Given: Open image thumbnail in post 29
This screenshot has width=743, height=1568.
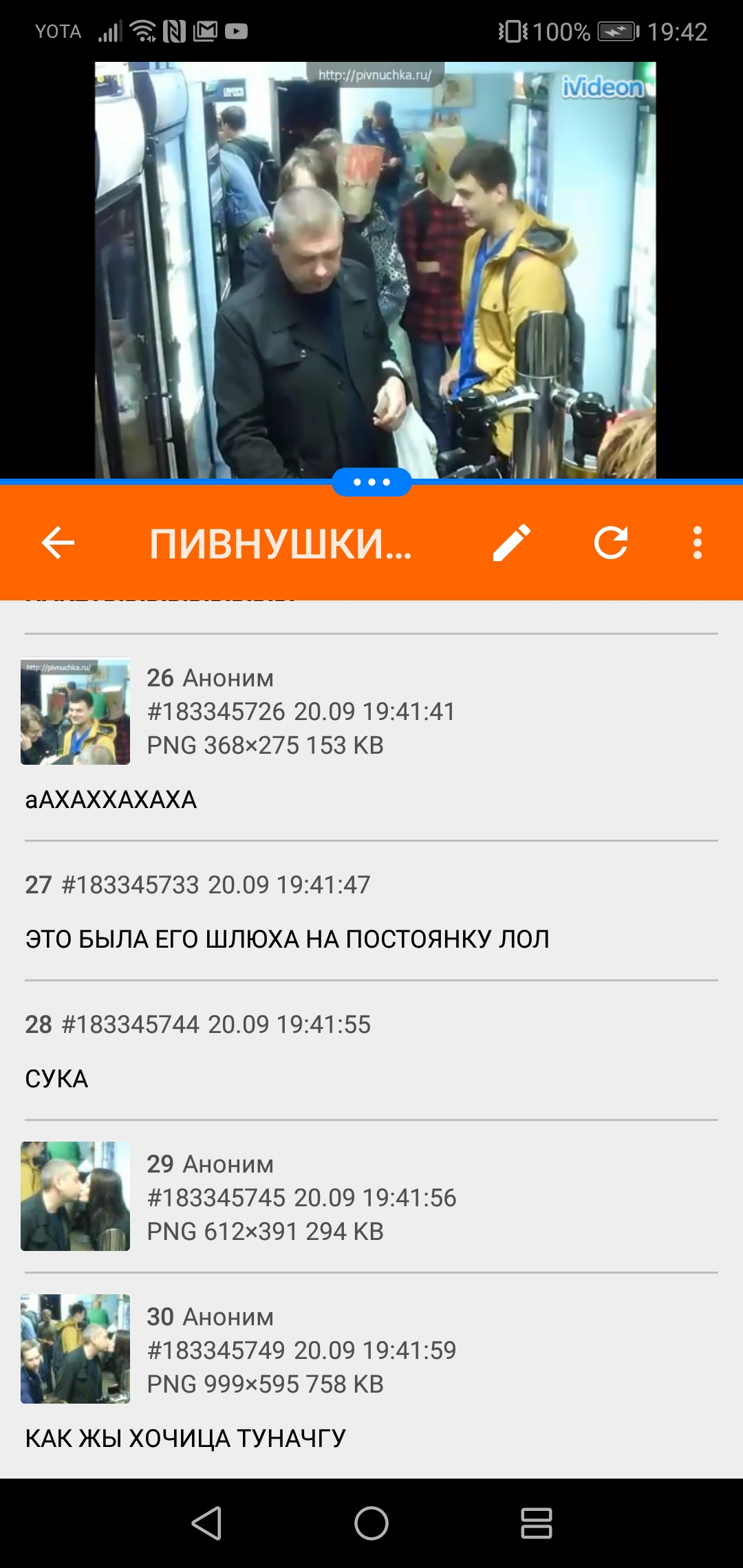Looking at the screenshot, I should (75, 1196).
